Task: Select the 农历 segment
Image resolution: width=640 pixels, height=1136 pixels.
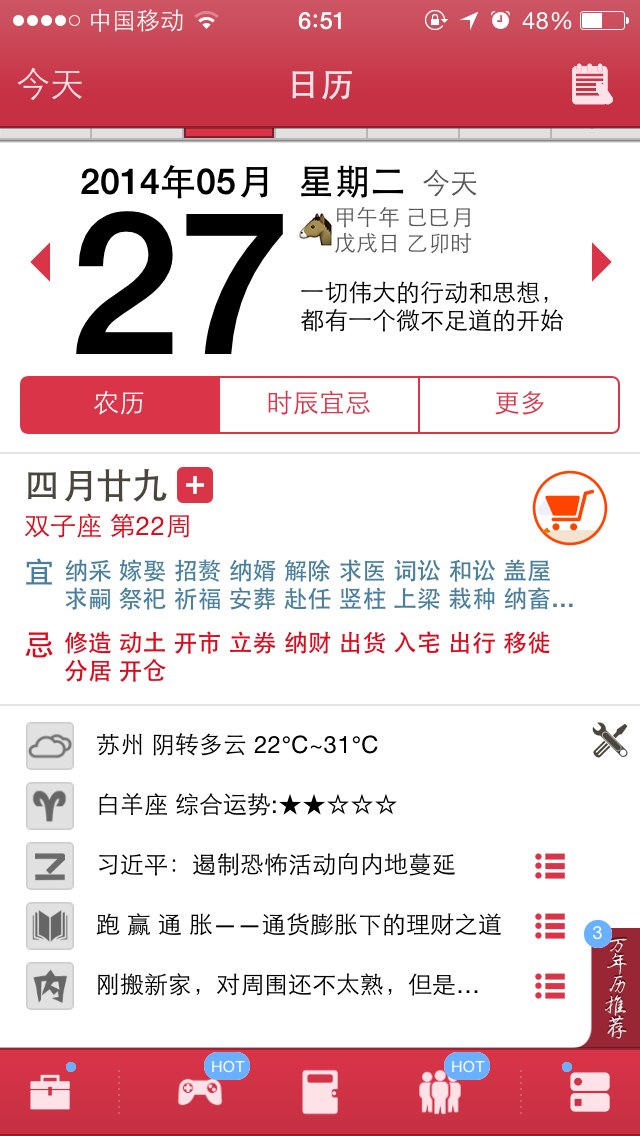Action: coord(120,404)
